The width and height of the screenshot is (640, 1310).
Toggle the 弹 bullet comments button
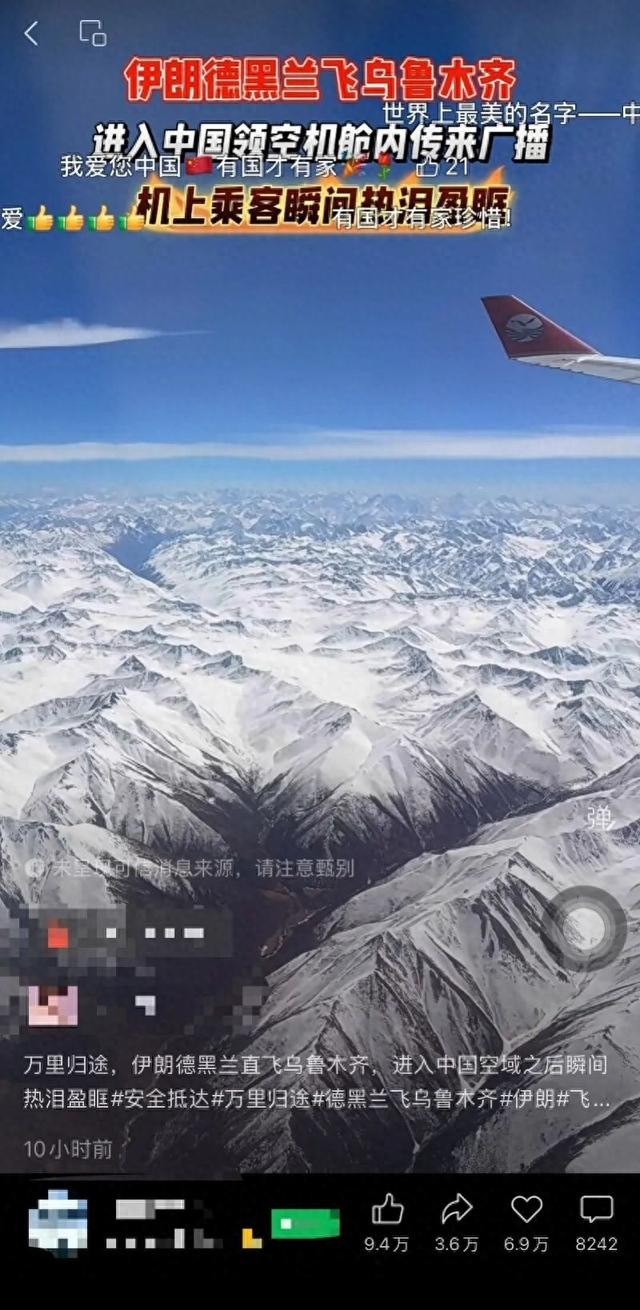pos(600,819)
